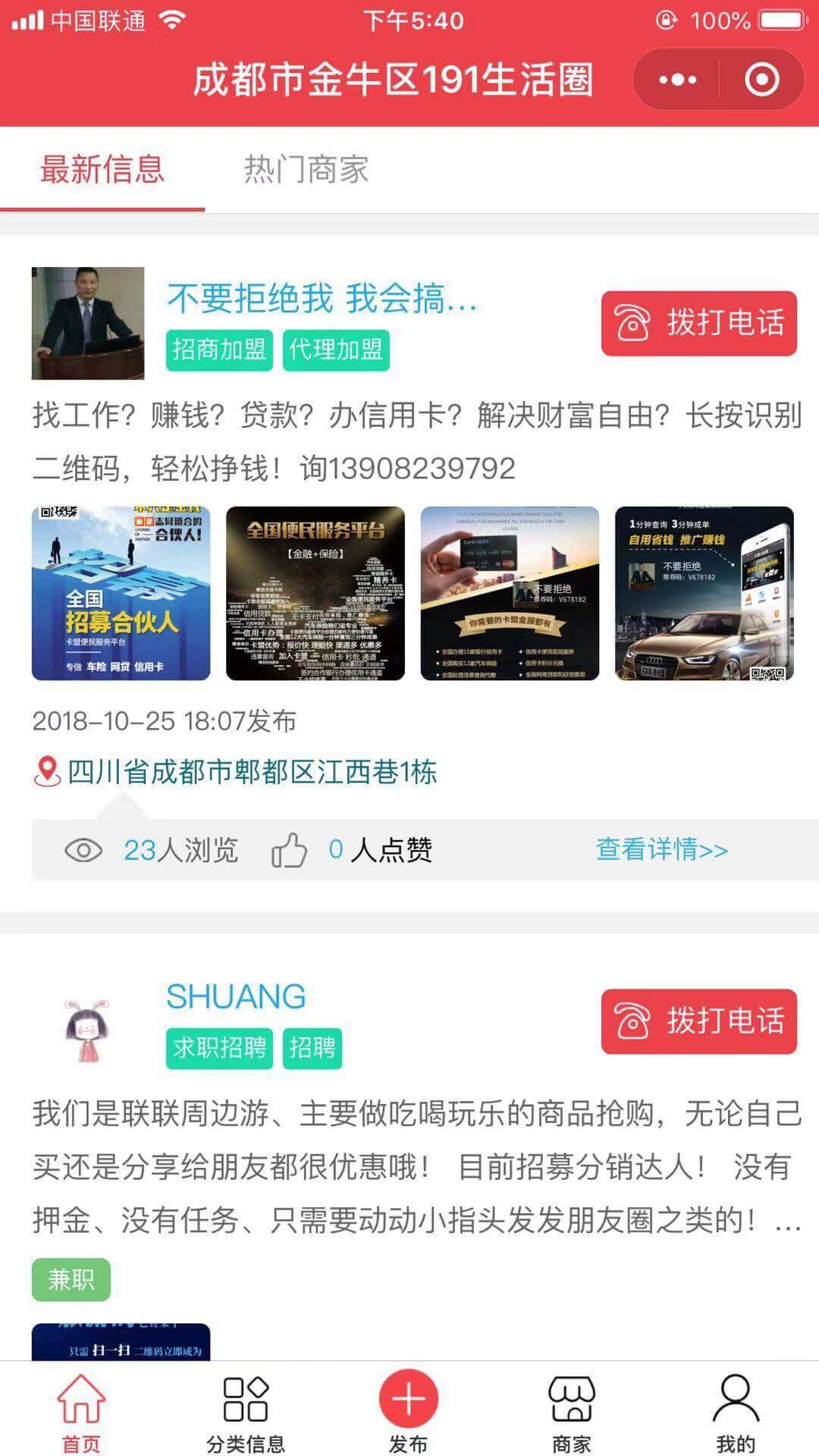Viewport: 819px width, 1456px height.
Task: Open the 四川省成都市郫都区 location link
Action: (x=250, y=772)
